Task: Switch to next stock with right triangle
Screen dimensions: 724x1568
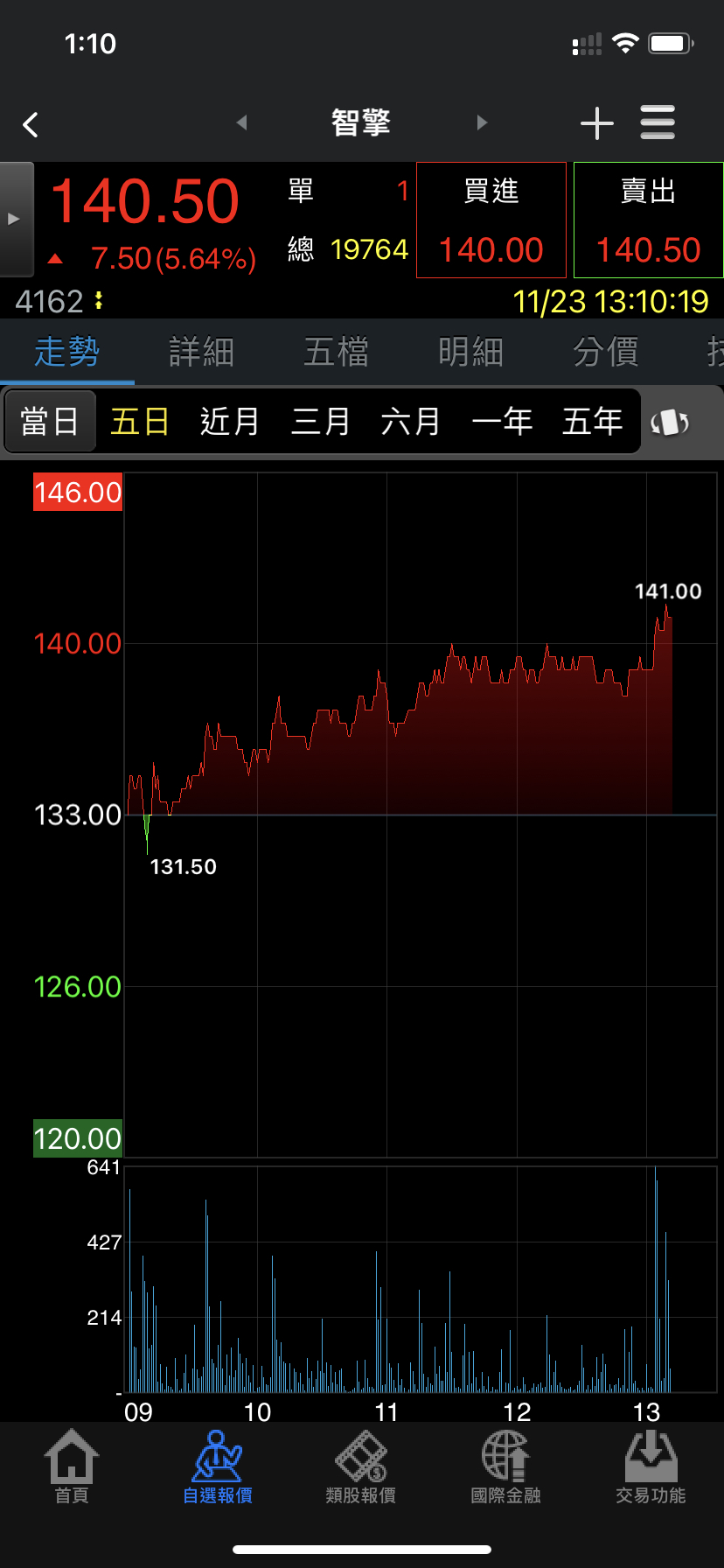Action: (x=482, y=122)
